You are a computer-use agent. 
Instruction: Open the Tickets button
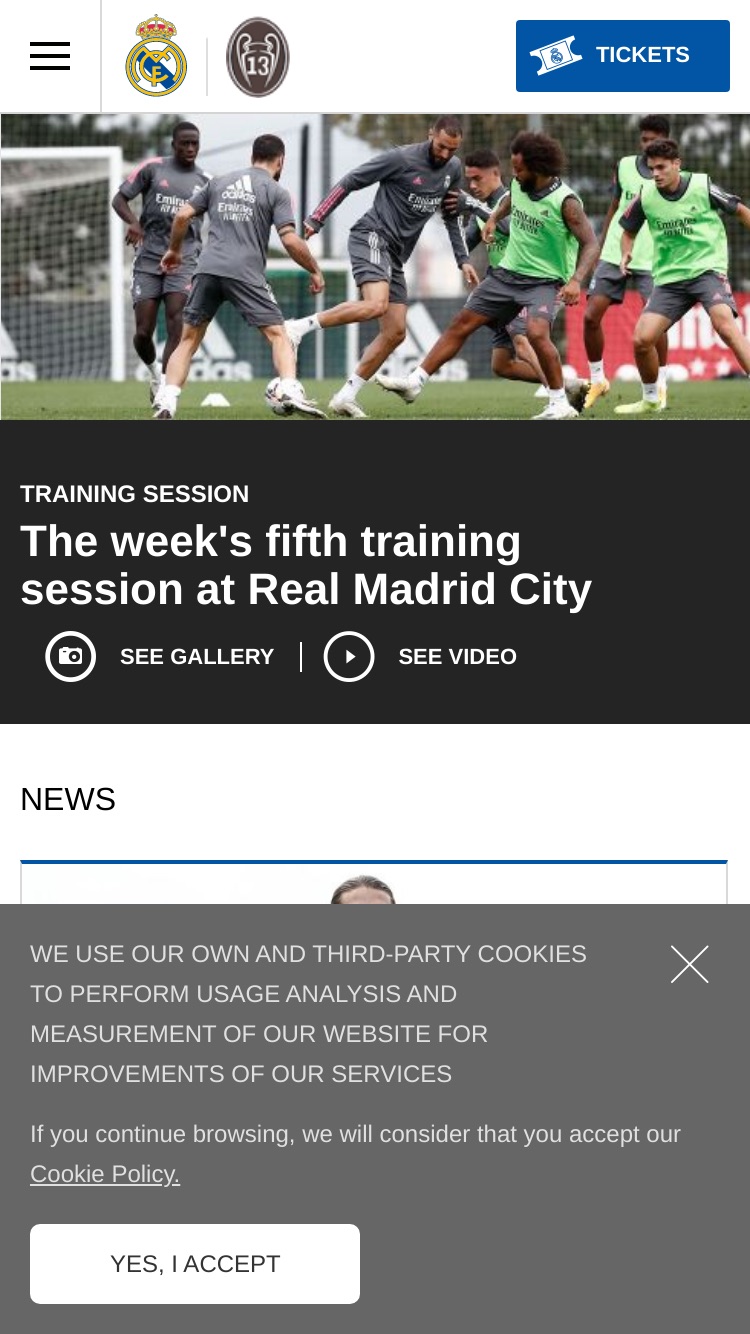click(623, 56)
